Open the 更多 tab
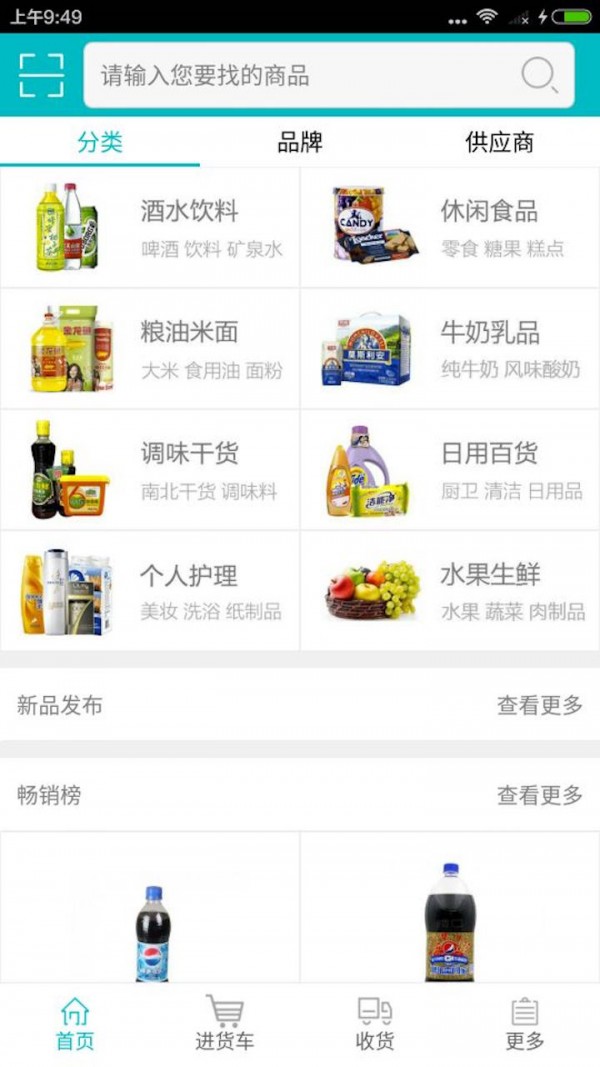This screenshot has height=1067, width=600. (x=525, y=1024)
